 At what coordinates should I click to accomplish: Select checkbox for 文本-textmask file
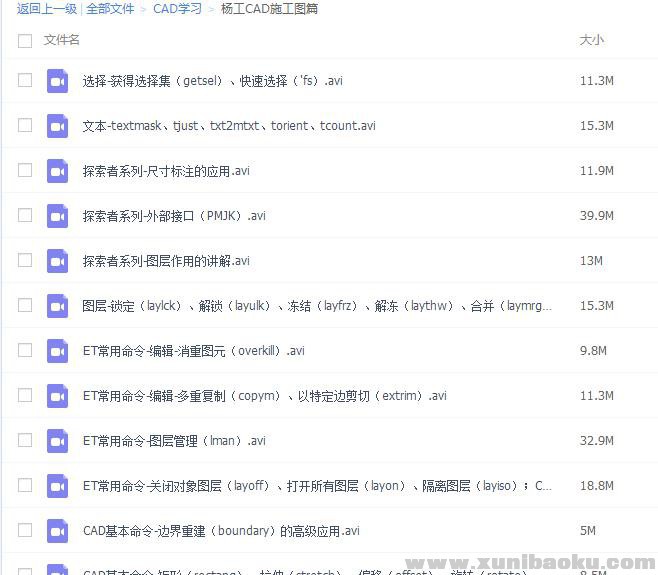pyautogui.click(x=25, y=126)
